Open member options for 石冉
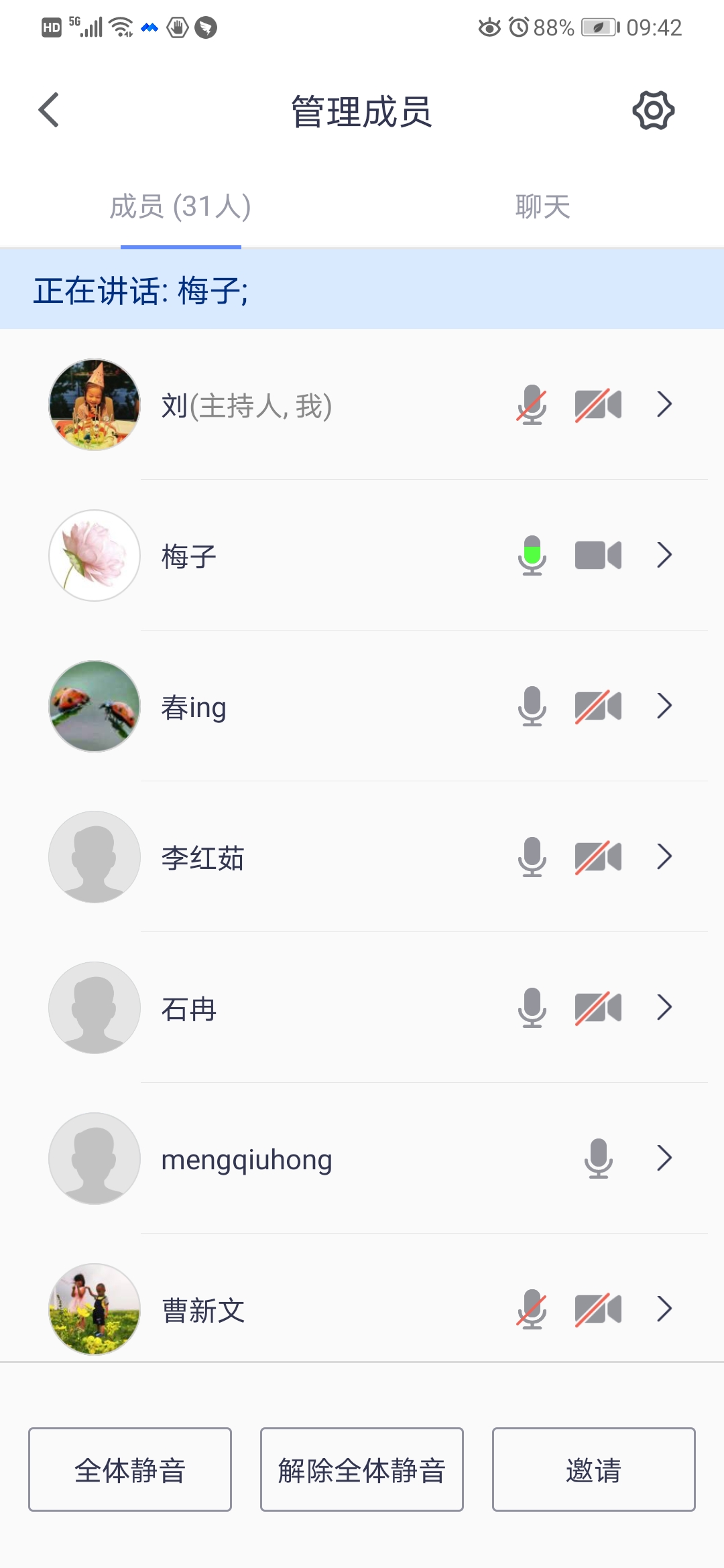Viewport: 724px width, 1568px height. click(x=664, y=1008)
